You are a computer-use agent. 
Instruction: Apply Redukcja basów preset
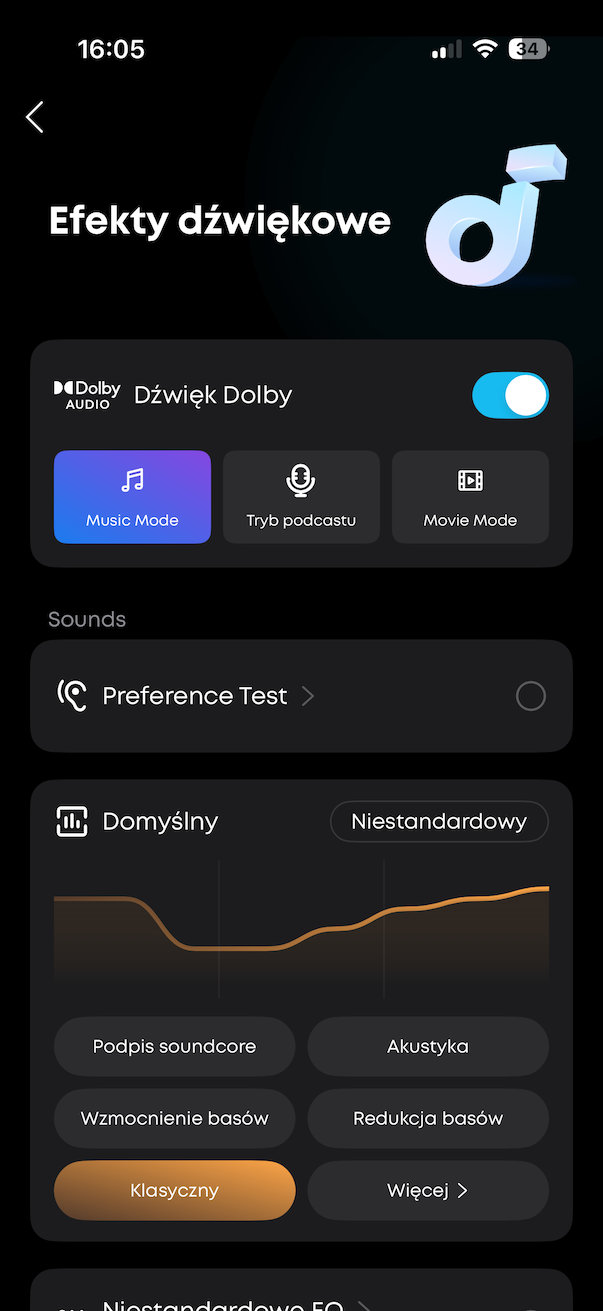(x=428, y=1118)
